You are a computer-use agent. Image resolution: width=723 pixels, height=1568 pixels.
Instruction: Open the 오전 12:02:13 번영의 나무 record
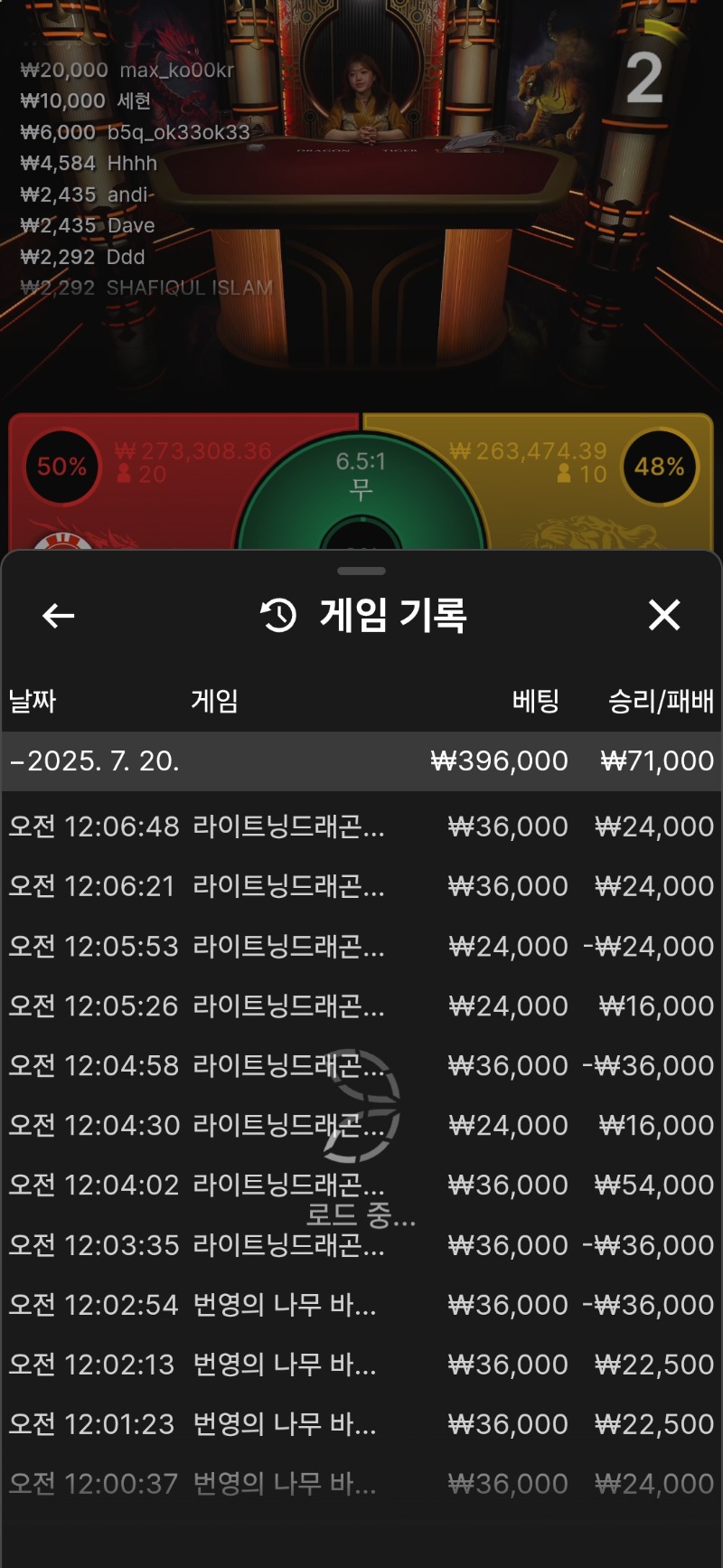click(x=361, y=1365)
